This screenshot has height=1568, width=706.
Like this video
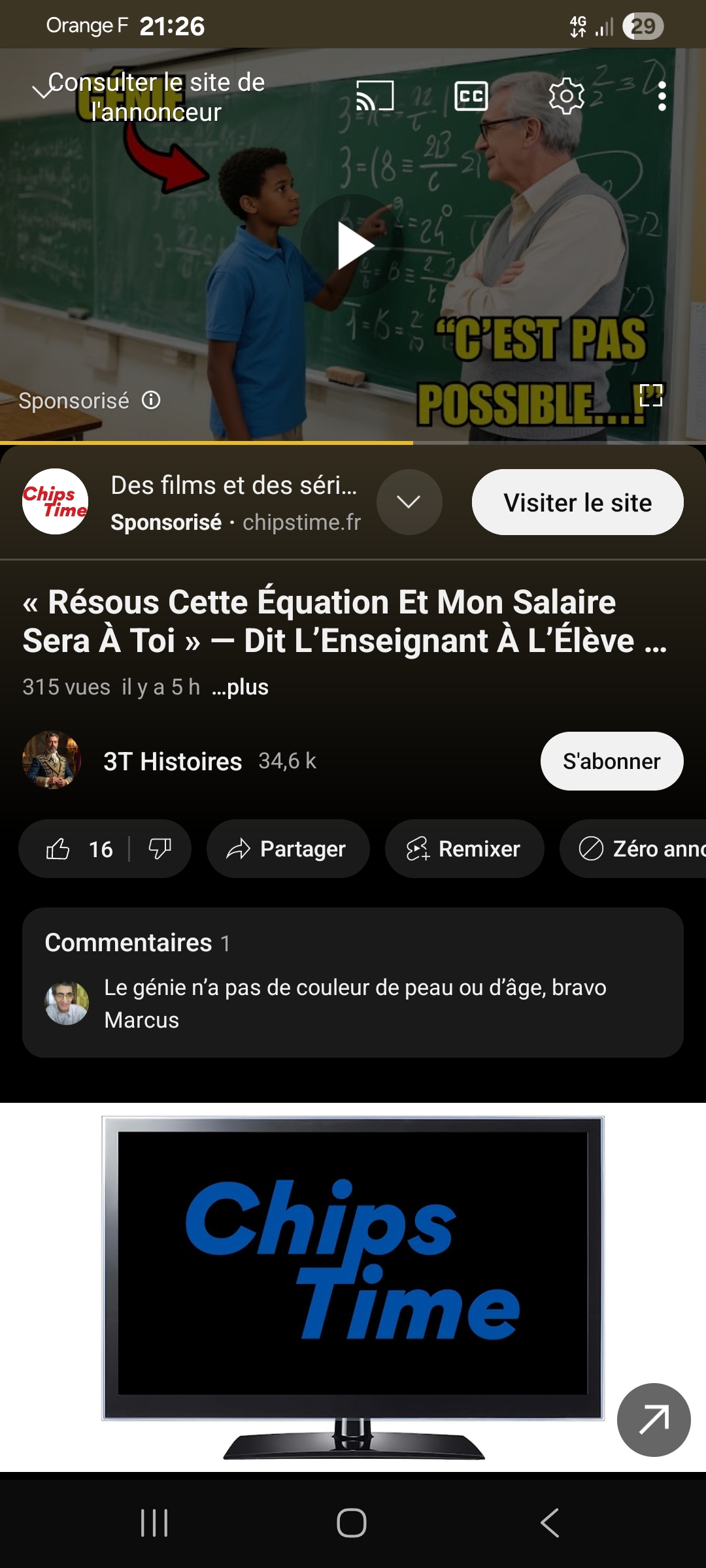pyautogui.click(x=75, y=849)
